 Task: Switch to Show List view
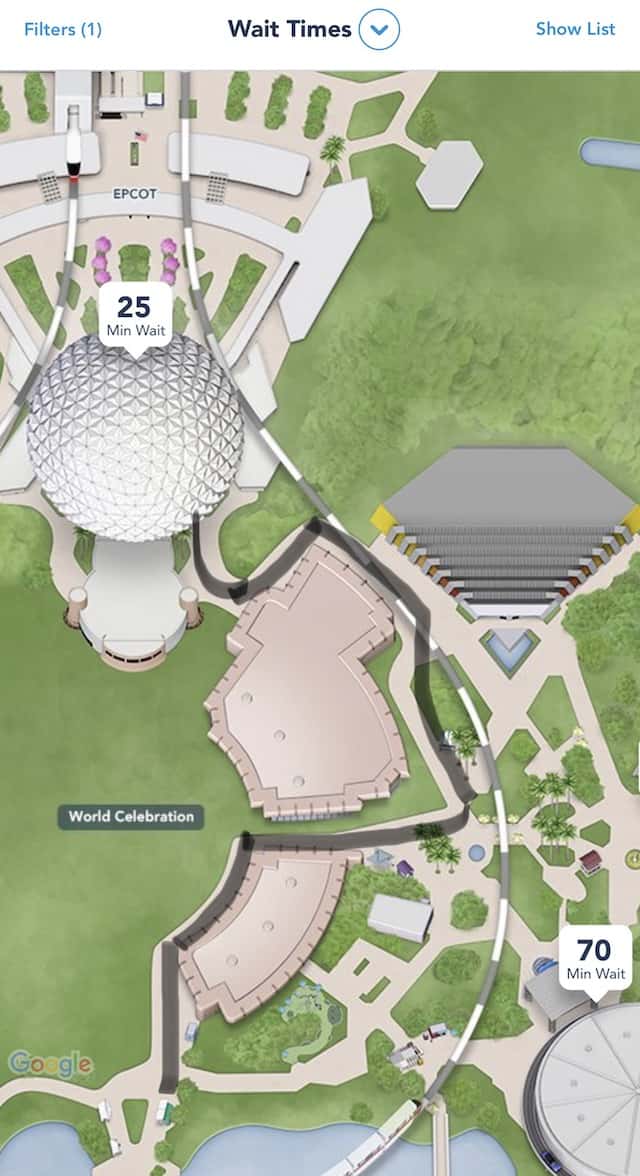575,29
